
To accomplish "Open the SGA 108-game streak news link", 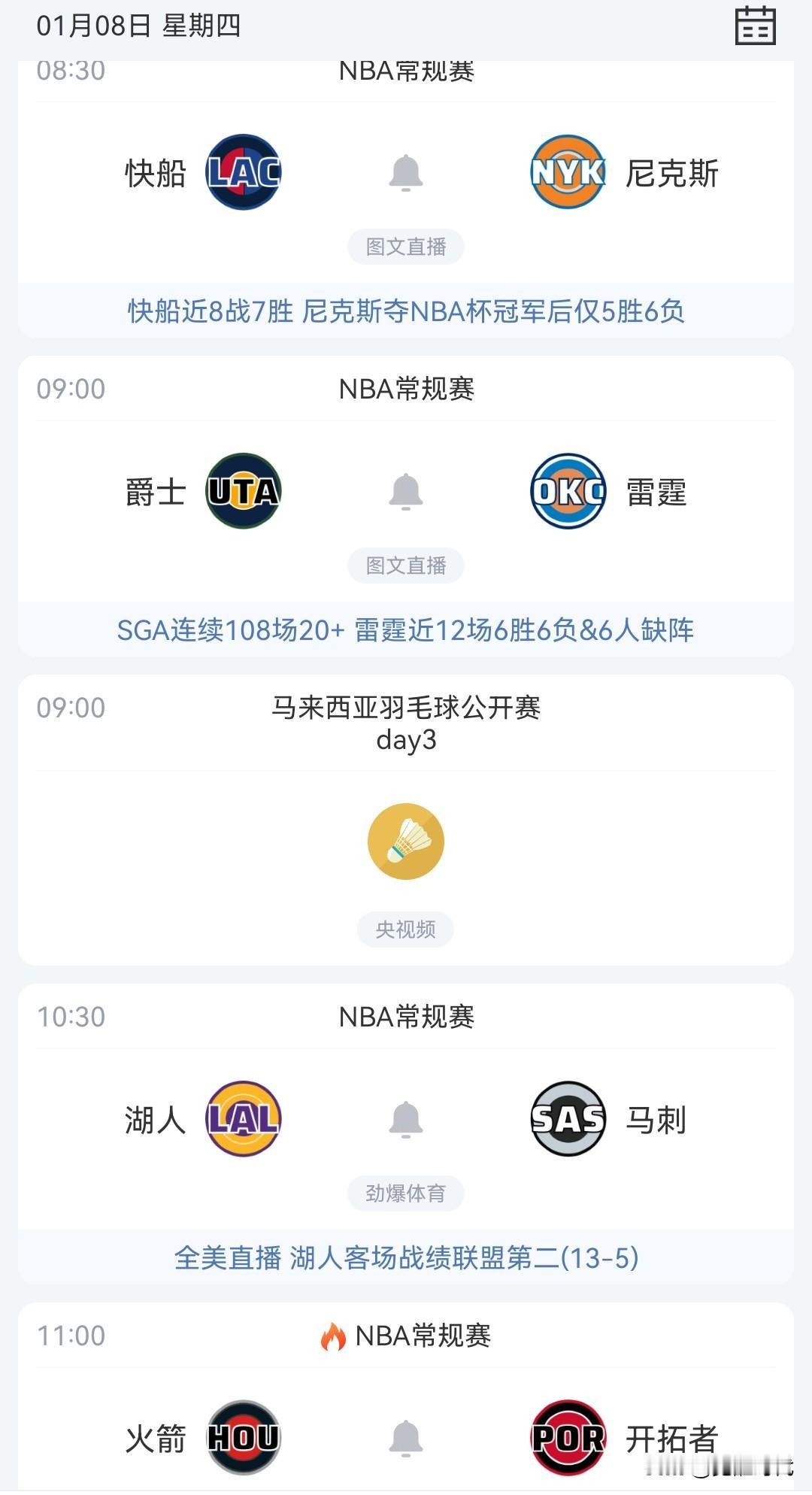I will tap(406, 632).
